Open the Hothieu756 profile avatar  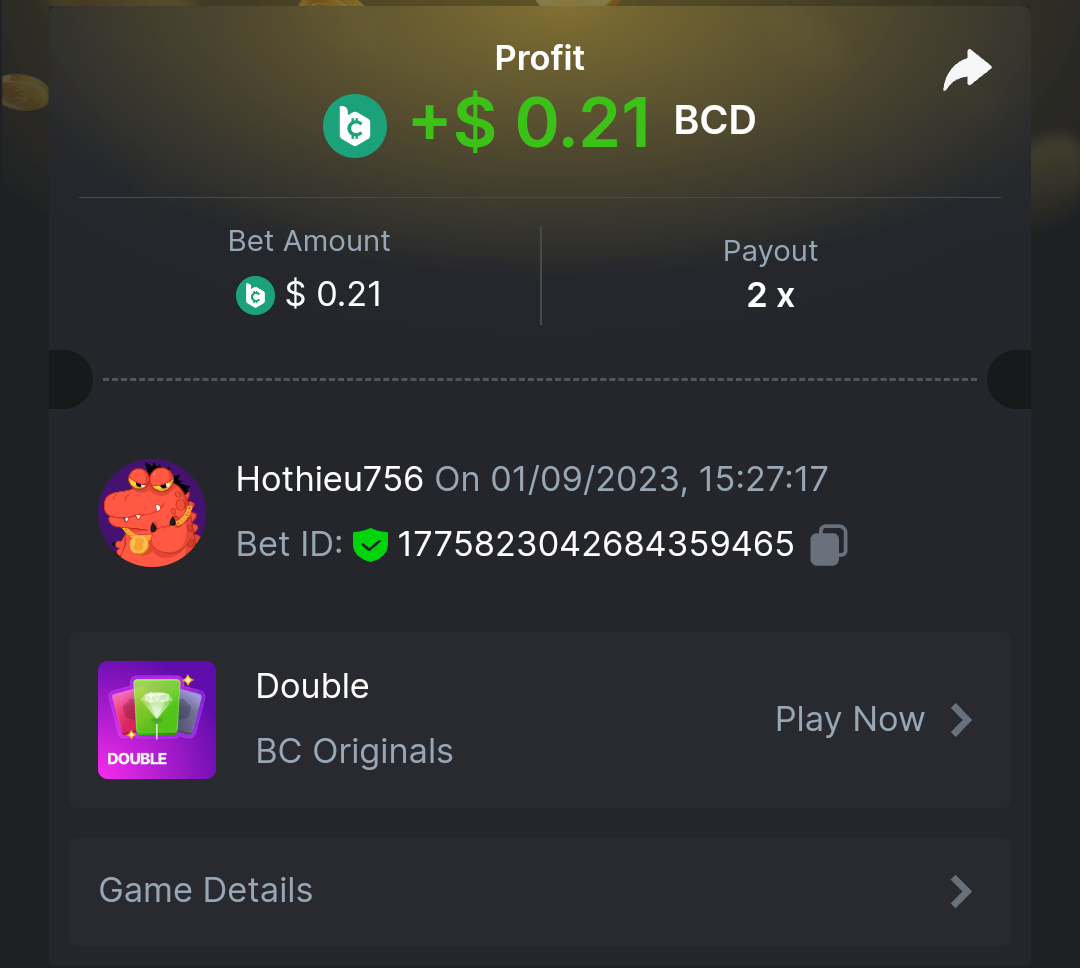pos(152,513)
